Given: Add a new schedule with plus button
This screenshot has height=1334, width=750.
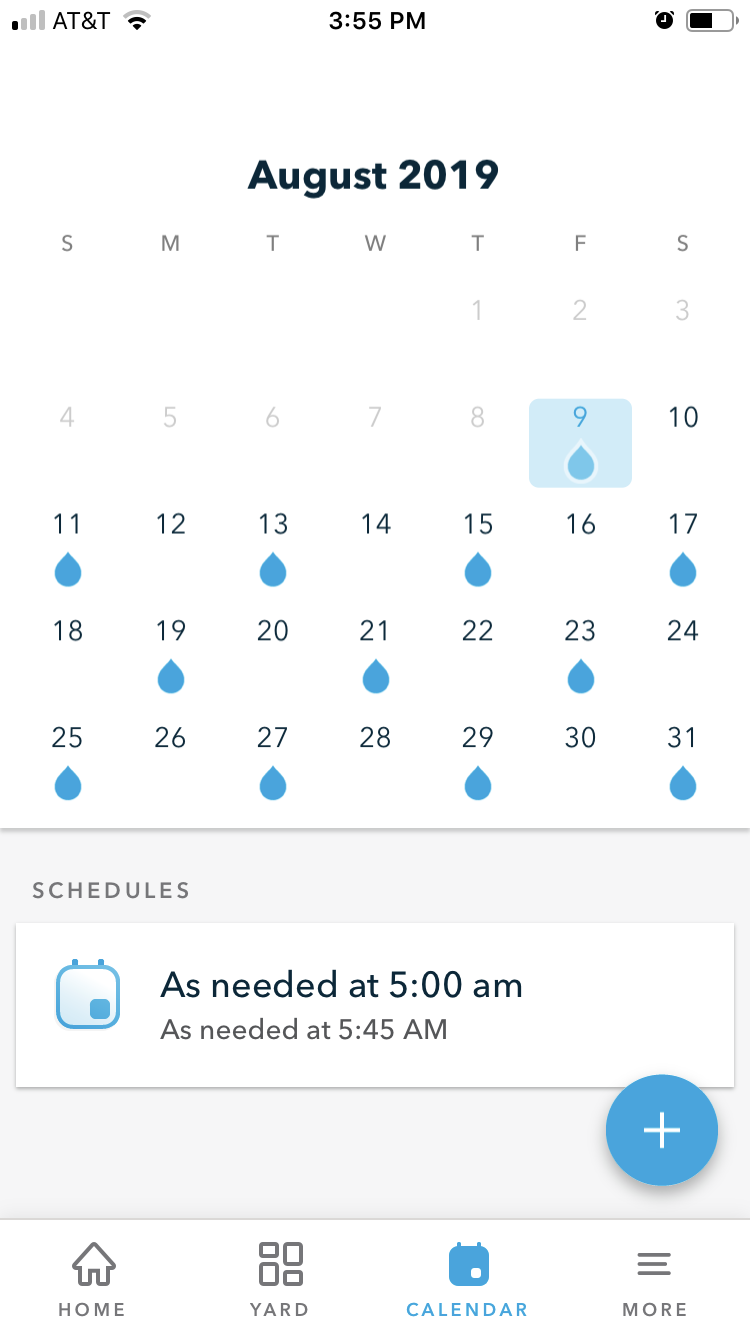Looking at the screenshot, I should [662, 1130].
